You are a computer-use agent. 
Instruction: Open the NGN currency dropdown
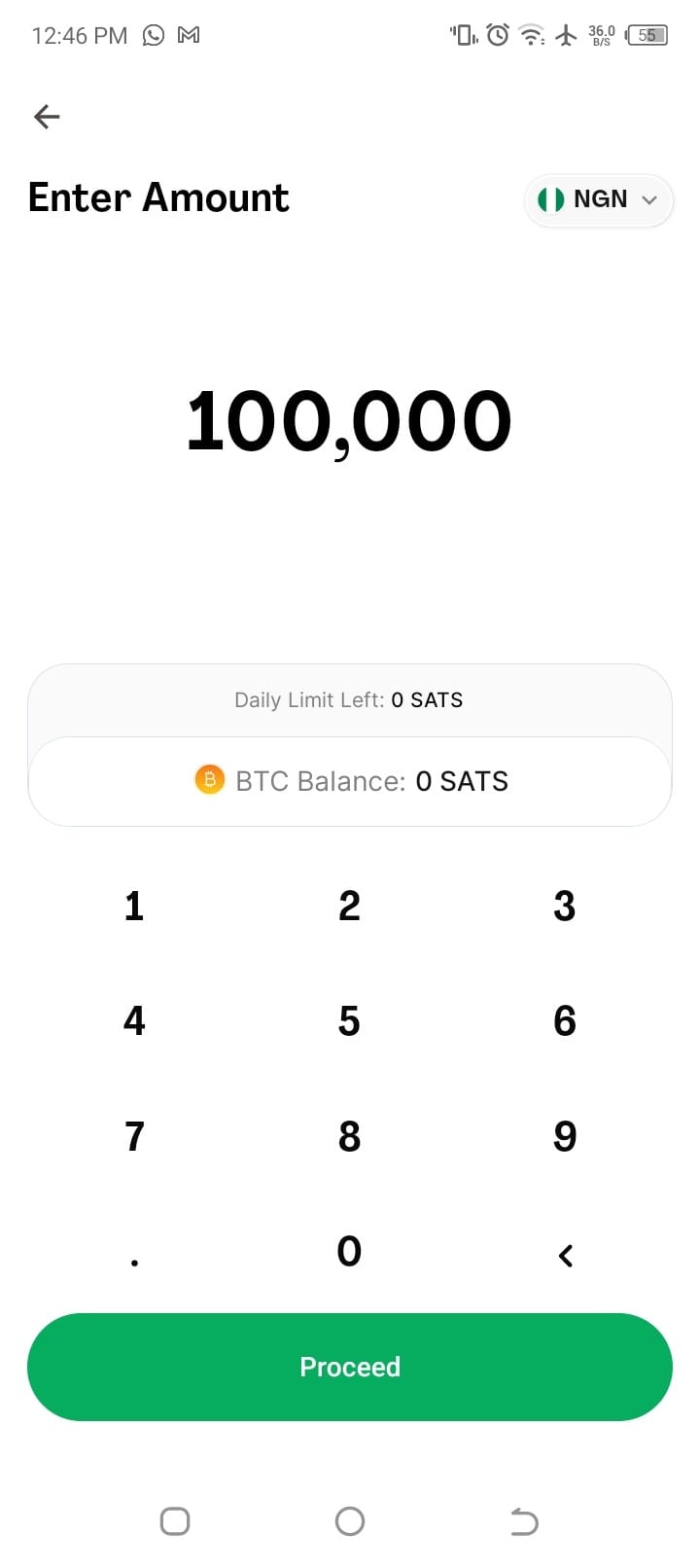[598, 199]
